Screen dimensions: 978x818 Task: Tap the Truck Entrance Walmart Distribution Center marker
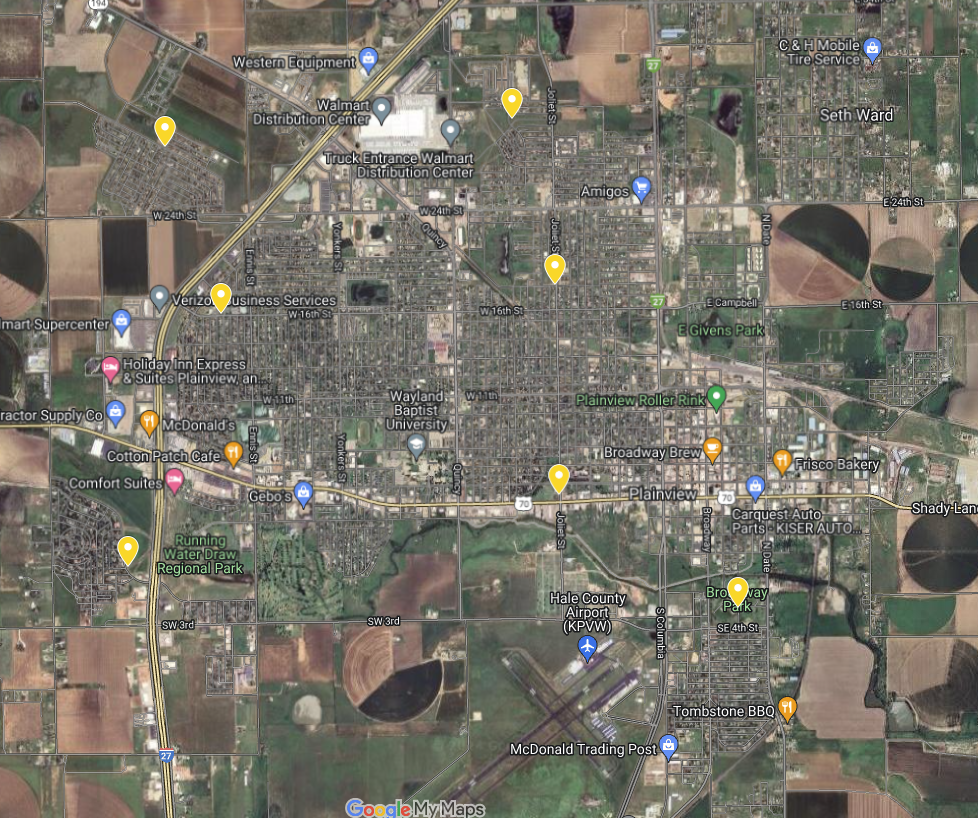pyautogui.click(x=451, y=129)
